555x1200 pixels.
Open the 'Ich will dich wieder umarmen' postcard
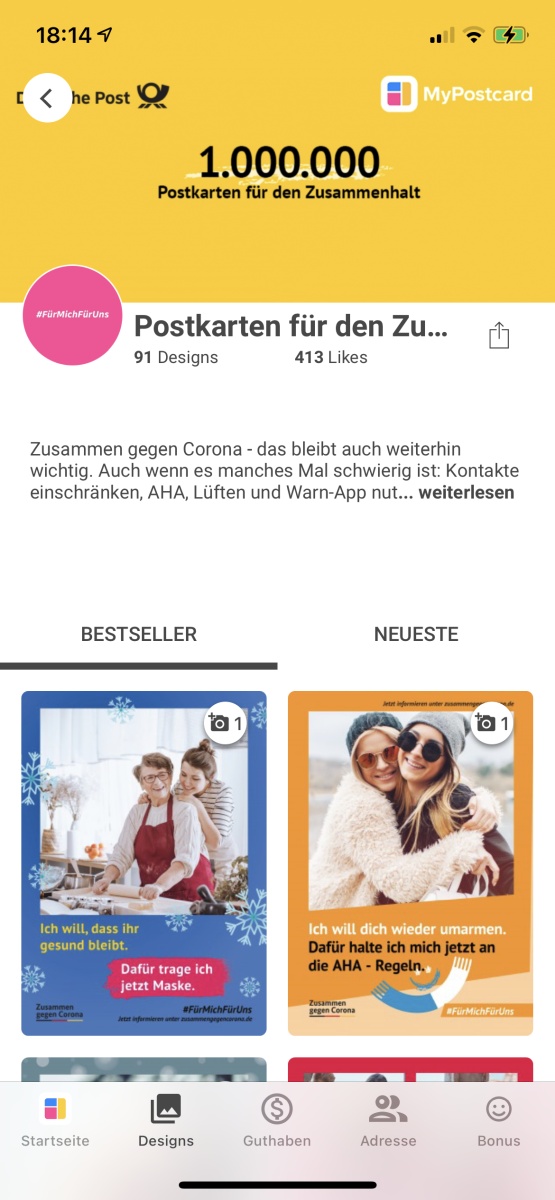pos(410,863)
